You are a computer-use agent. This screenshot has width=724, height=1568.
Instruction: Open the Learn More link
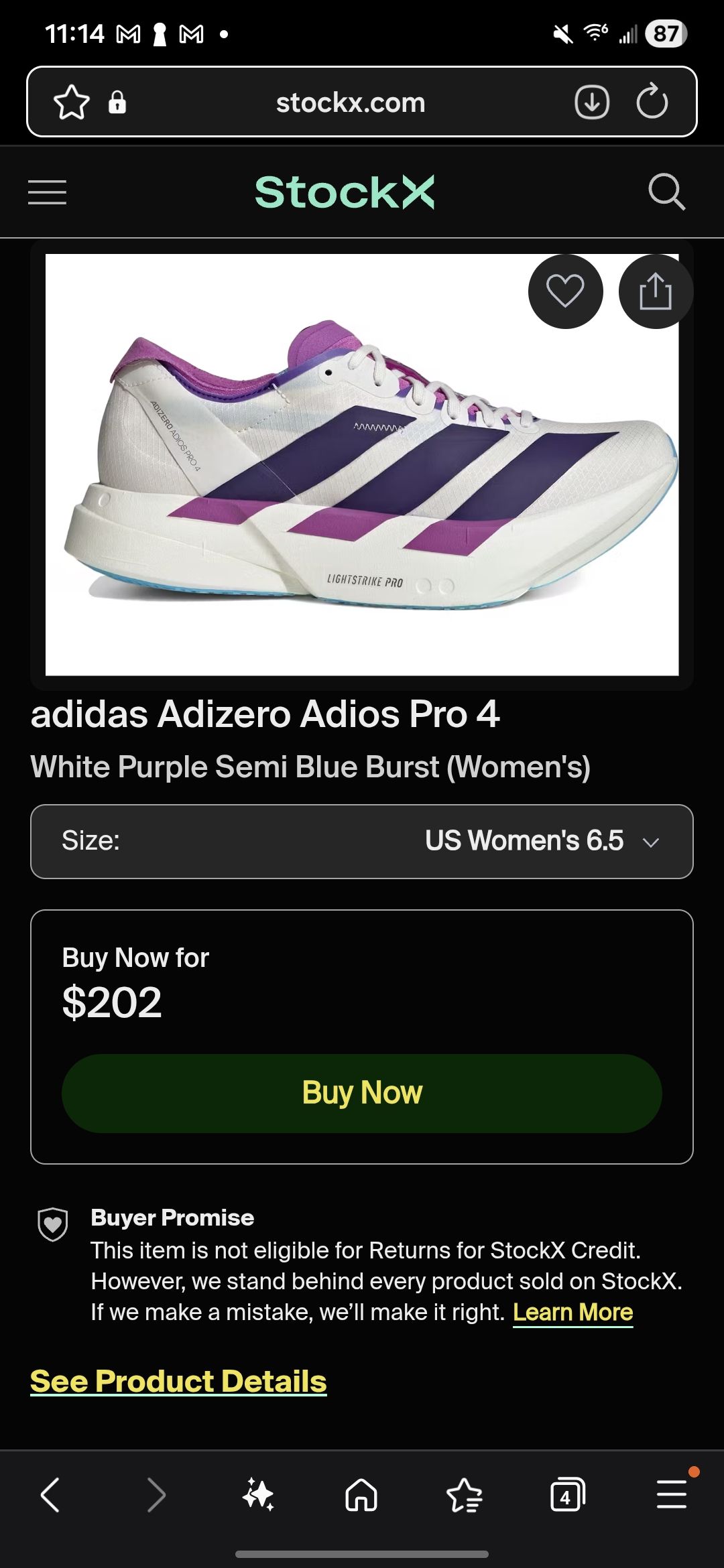(572, 1312)
